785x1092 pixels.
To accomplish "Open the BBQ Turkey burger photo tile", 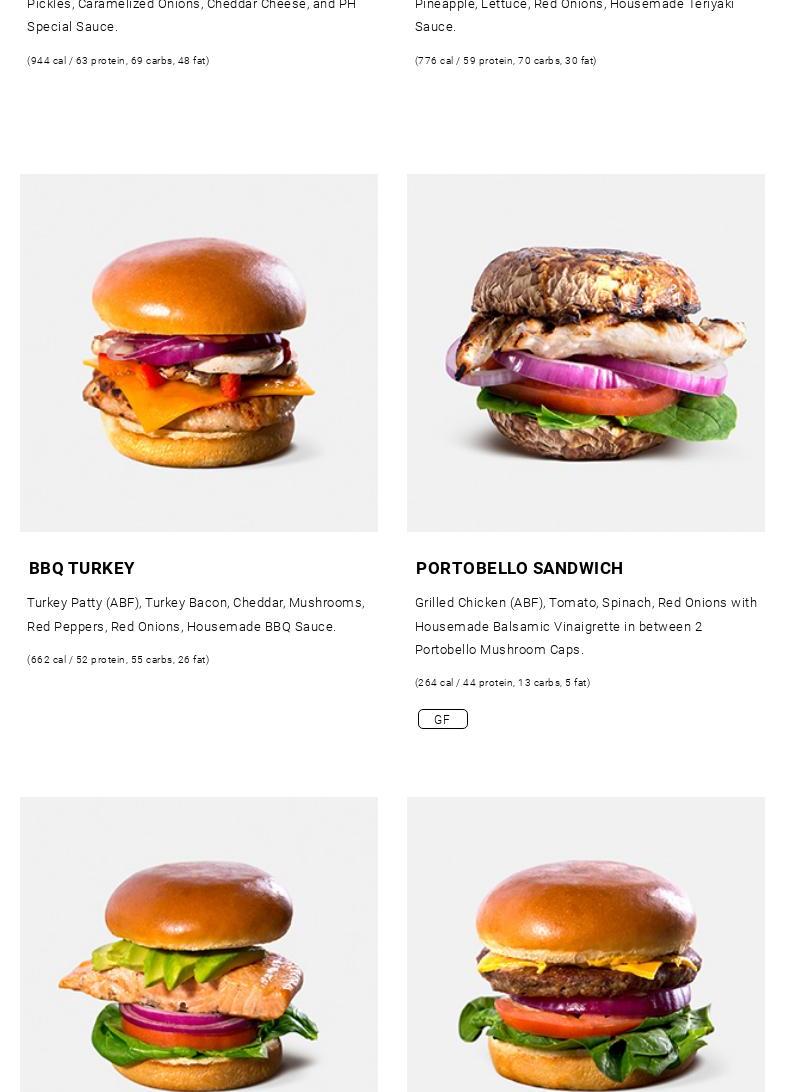I will 199,352.
